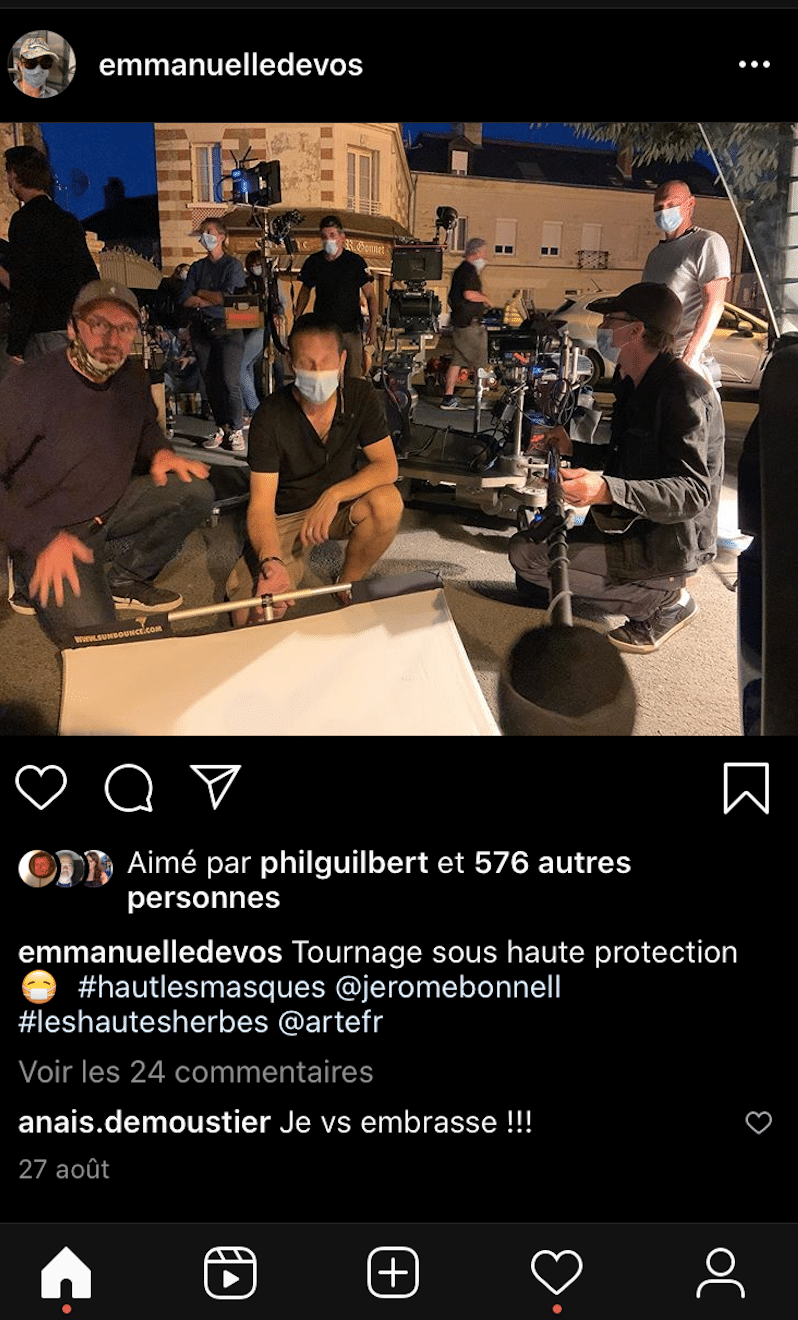The image size is (798, 1320).
Task: Open emmanuelledevos profile from the post header
Action: (230, 65)
